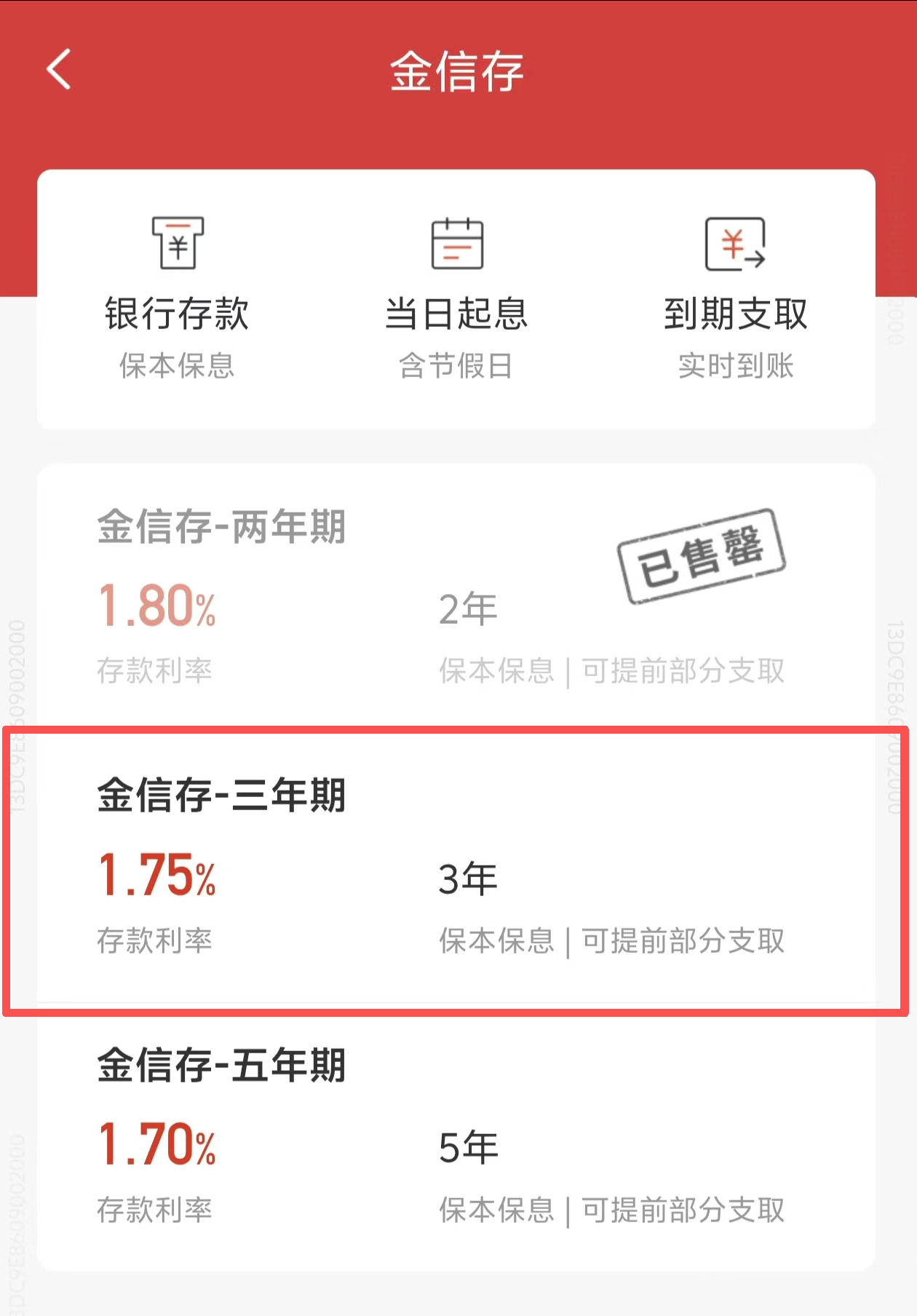Tap the calendar icon above 含节假日
Image resolution: width=917 pixels, height=1316 pixels.
tap(458, 244)
